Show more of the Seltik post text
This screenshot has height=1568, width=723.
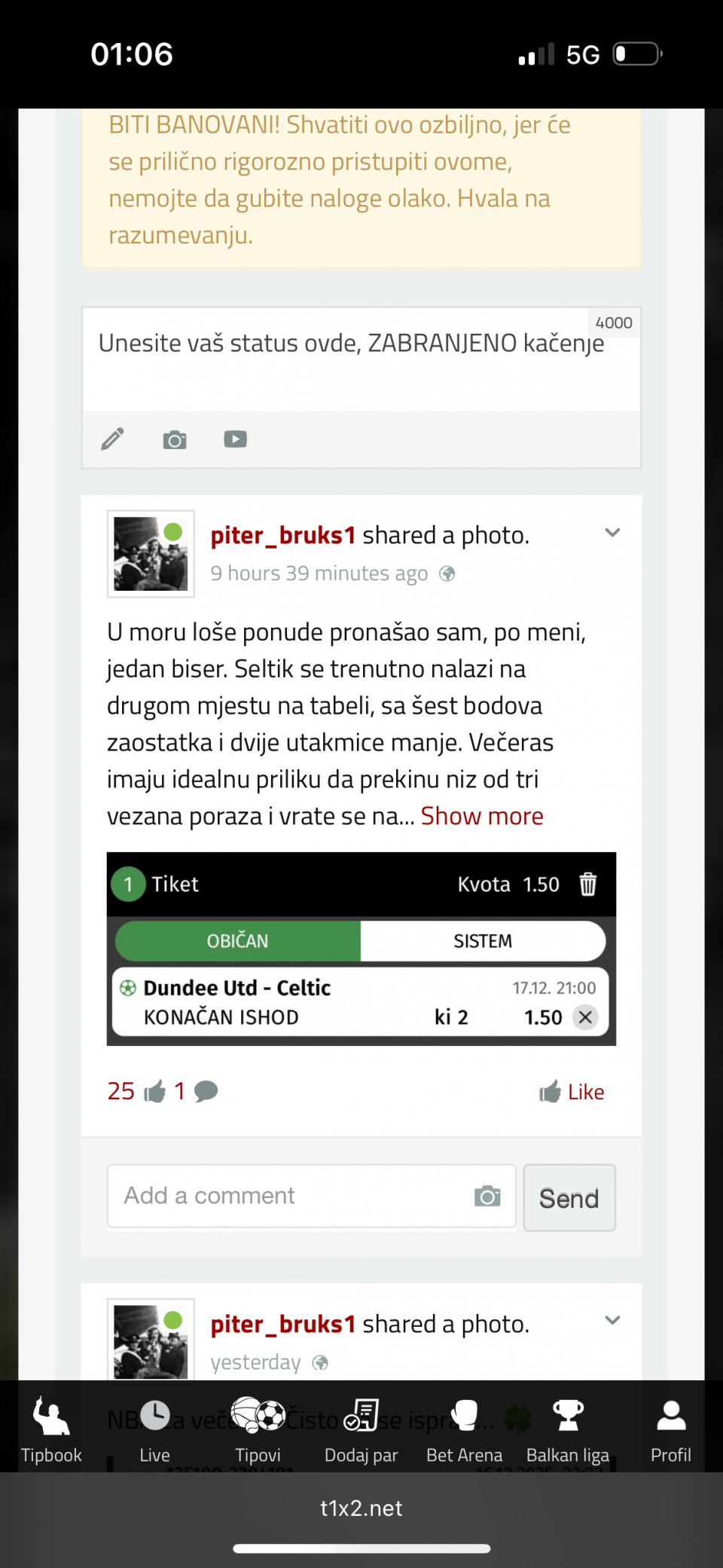[x=482, y=816]
